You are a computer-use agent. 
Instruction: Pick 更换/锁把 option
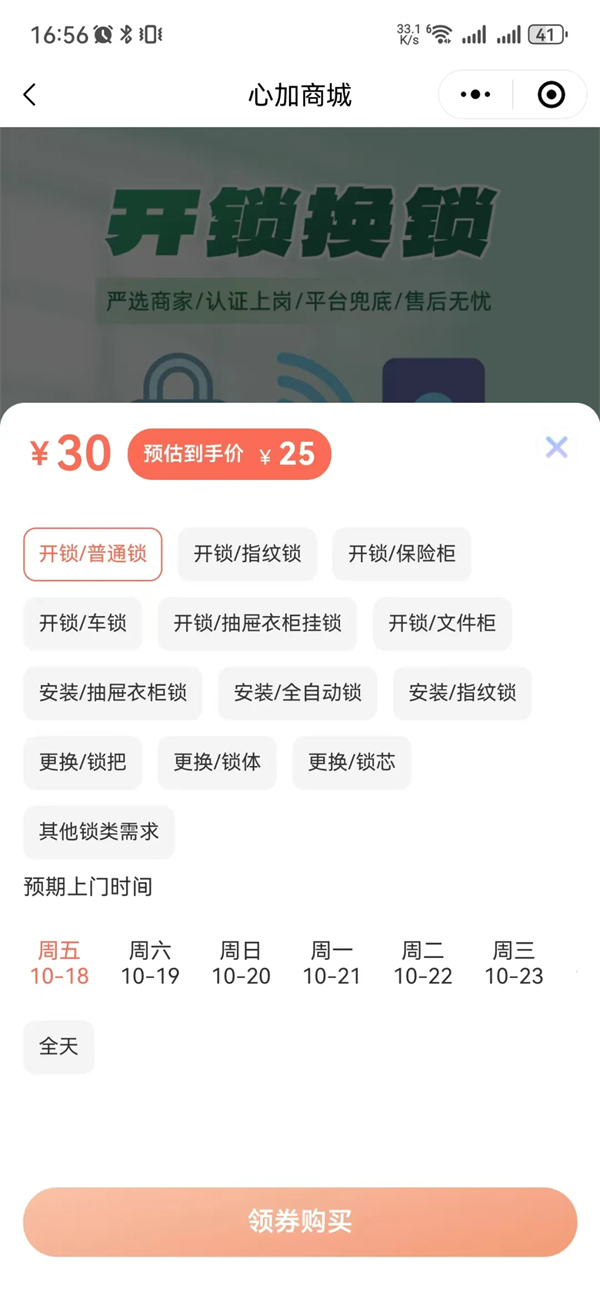click(83, 762)
